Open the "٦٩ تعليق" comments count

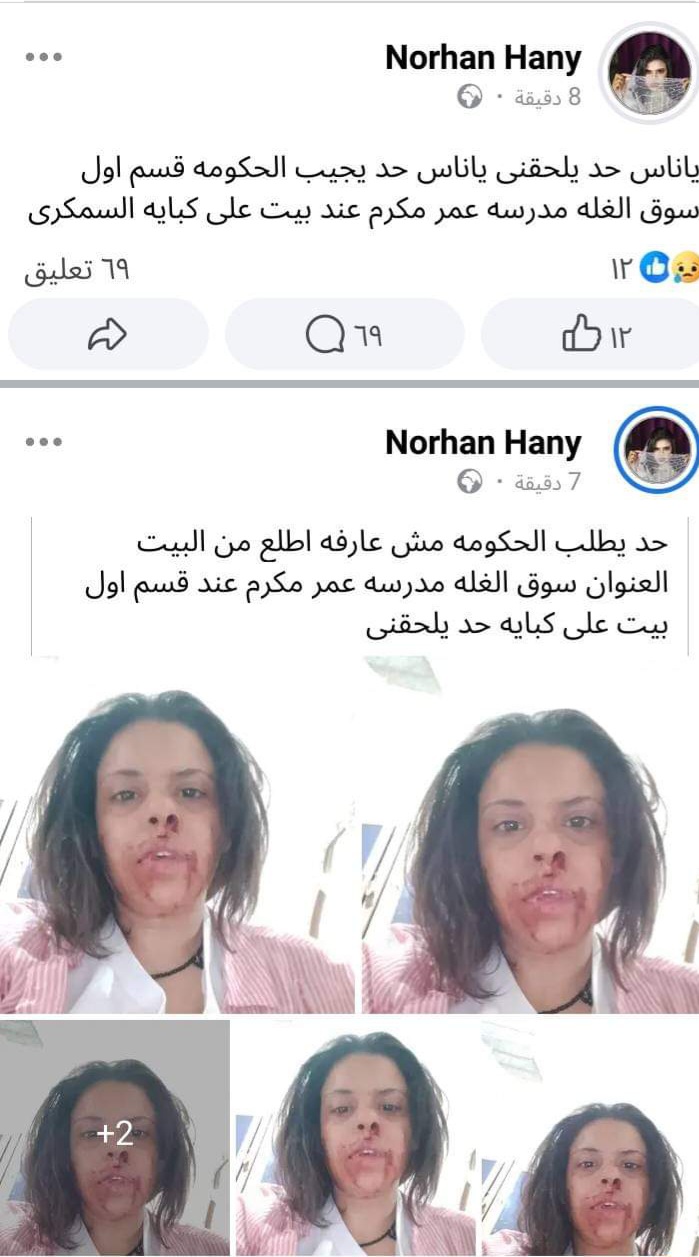tap(77, 268)
